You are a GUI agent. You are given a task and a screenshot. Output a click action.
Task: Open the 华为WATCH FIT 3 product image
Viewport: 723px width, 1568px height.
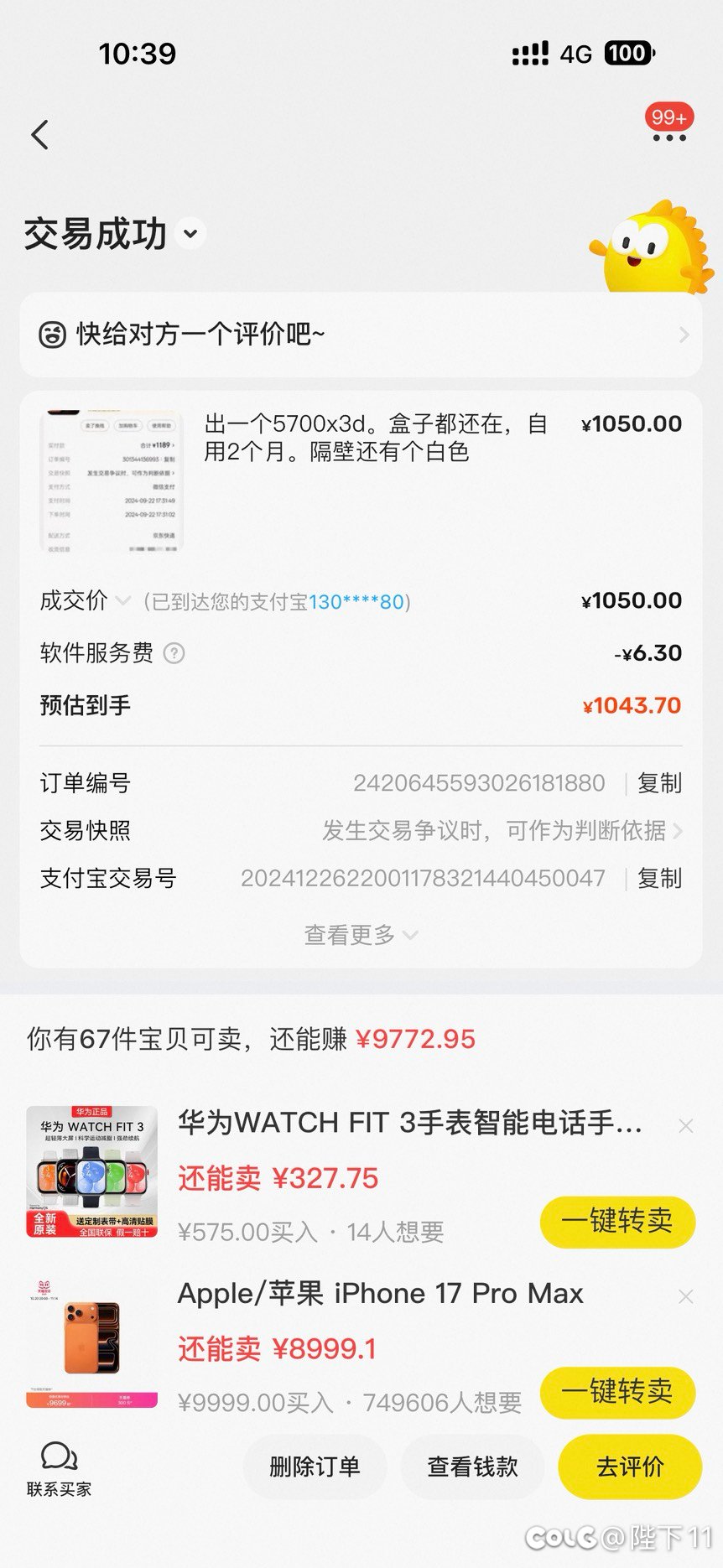click(91, 1172)
